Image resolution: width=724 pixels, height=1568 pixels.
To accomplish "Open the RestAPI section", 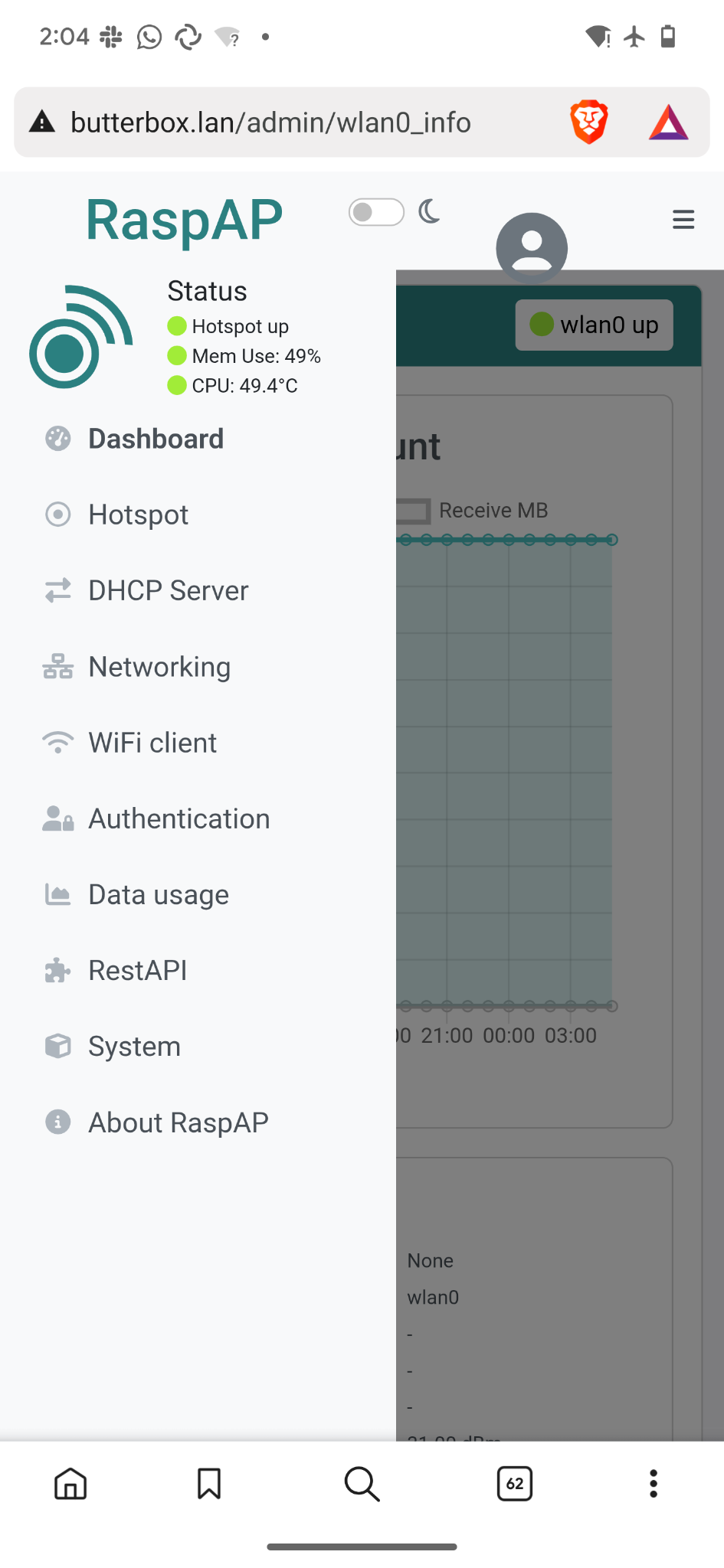I will click(137, 970).
